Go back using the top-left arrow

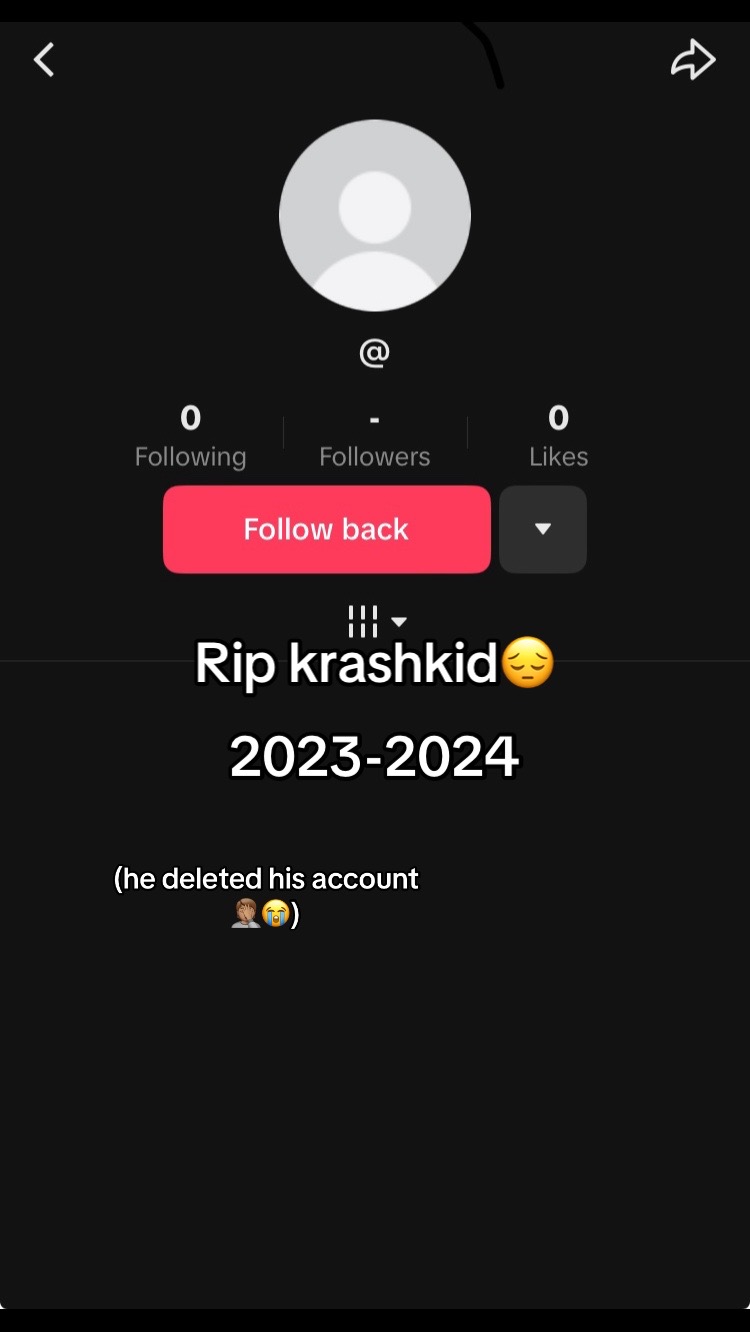[x=44, y=60]
